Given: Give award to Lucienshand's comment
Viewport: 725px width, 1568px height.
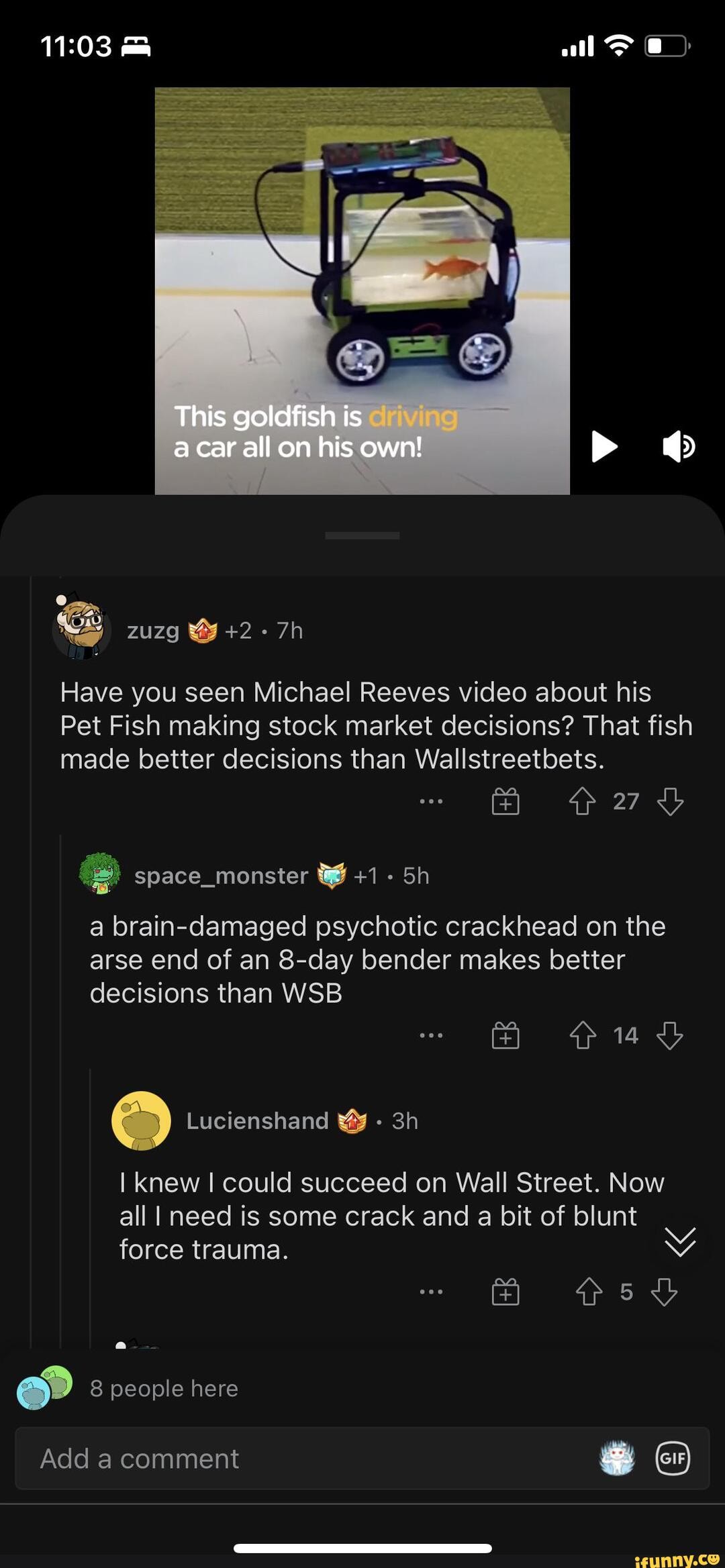Looking at the screenshot, I should 505,1292.
